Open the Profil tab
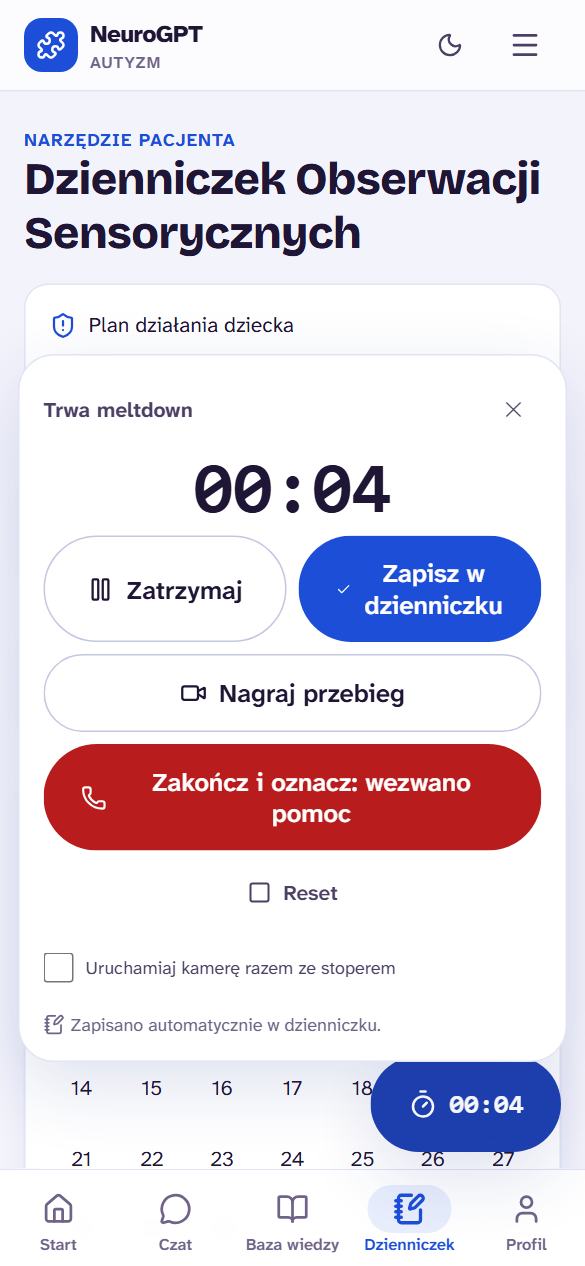The image size is (585, 1266). (526, 1221)
